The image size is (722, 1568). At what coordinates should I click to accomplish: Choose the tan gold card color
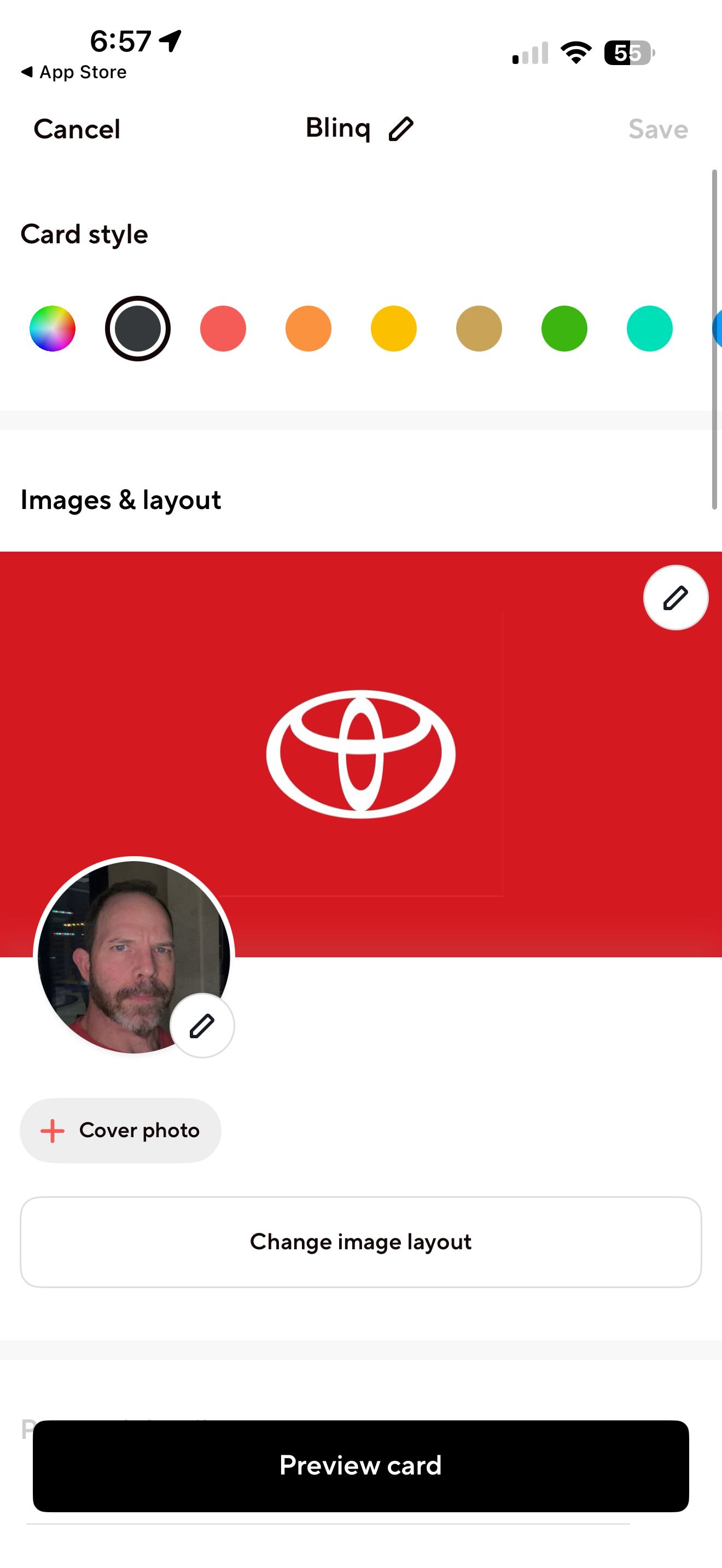[479, 329]
